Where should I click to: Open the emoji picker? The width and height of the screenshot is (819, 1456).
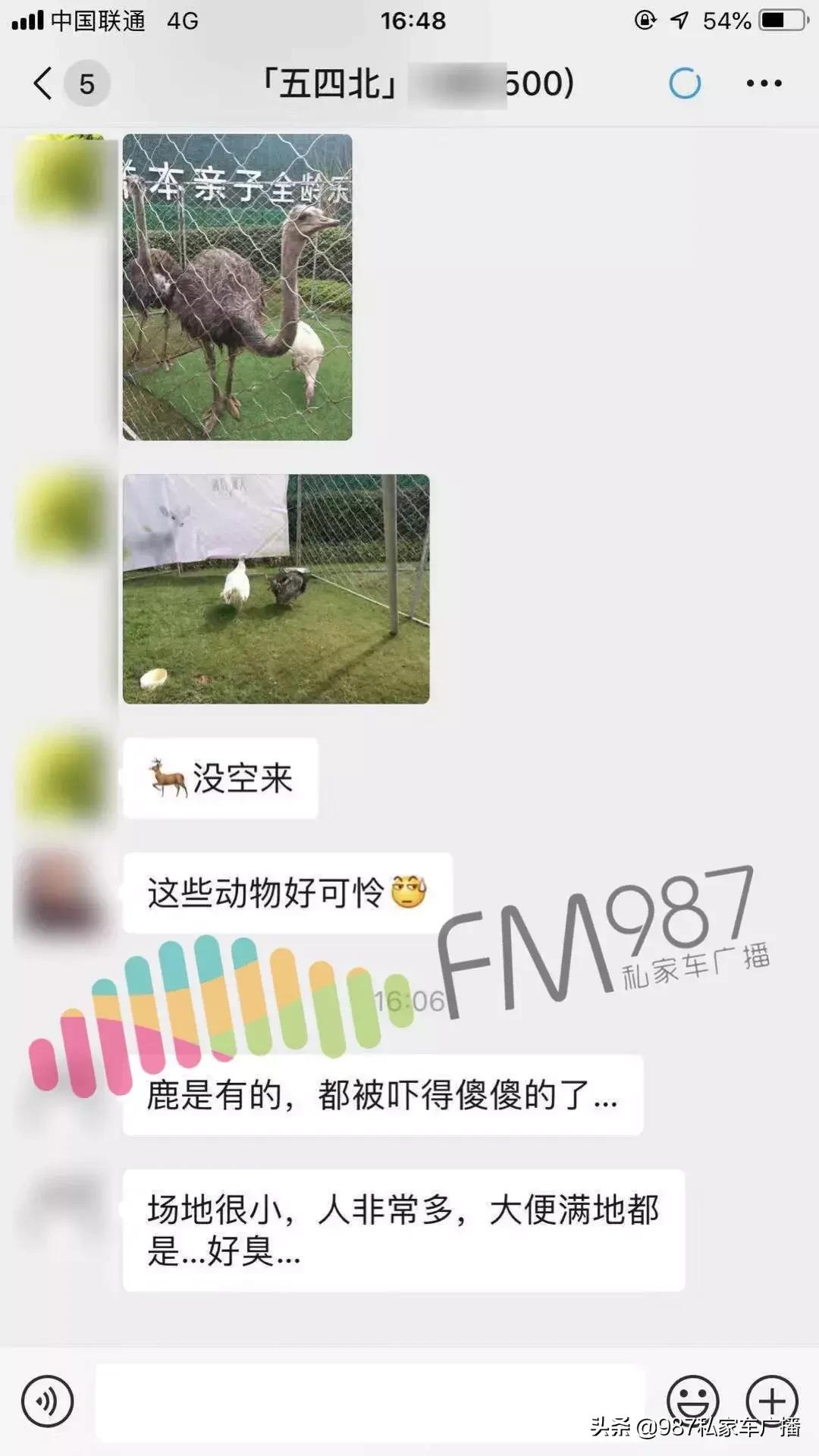pos(692,1400)
